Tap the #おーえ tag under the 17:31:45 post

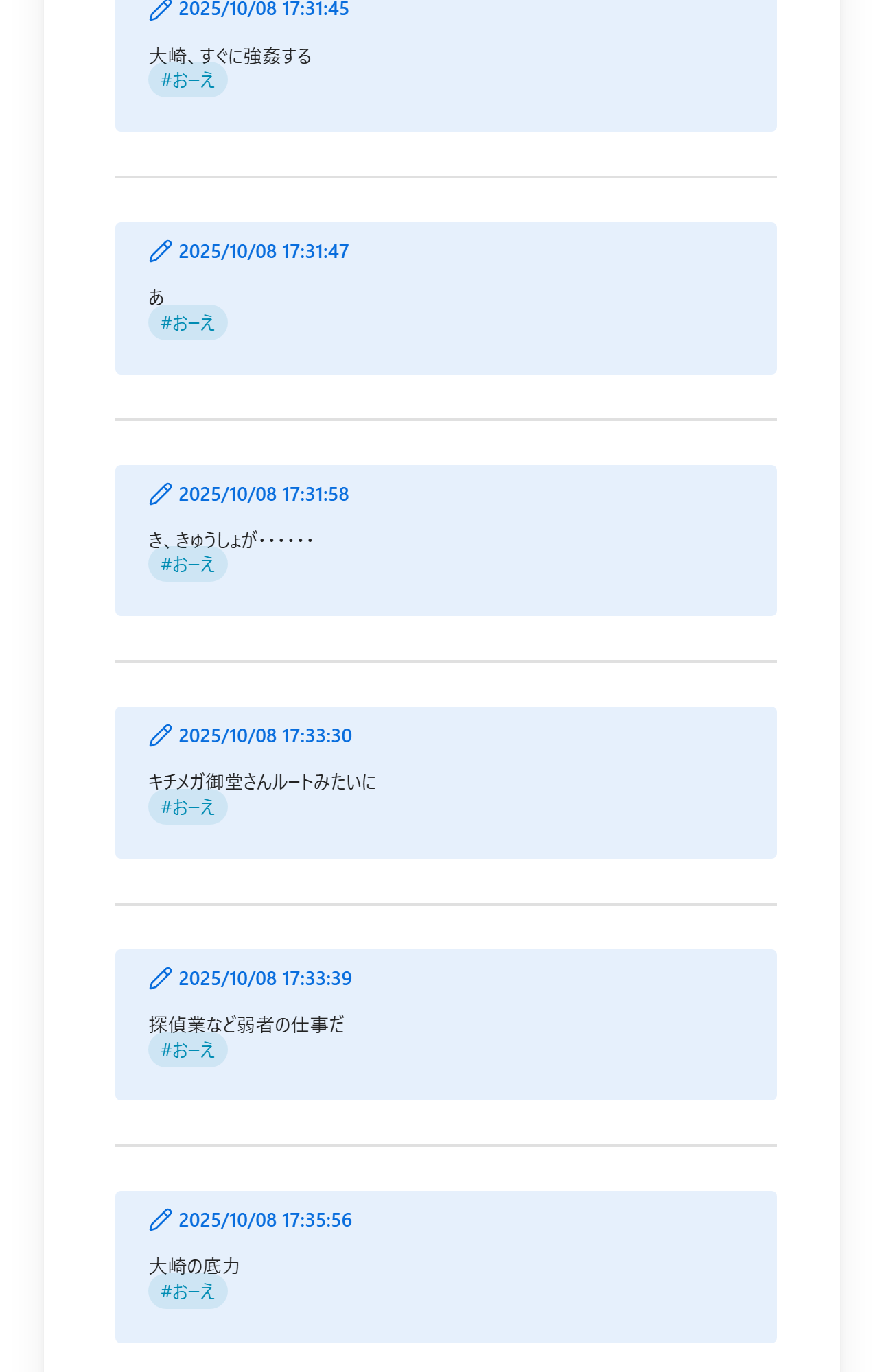coord(187,80)
